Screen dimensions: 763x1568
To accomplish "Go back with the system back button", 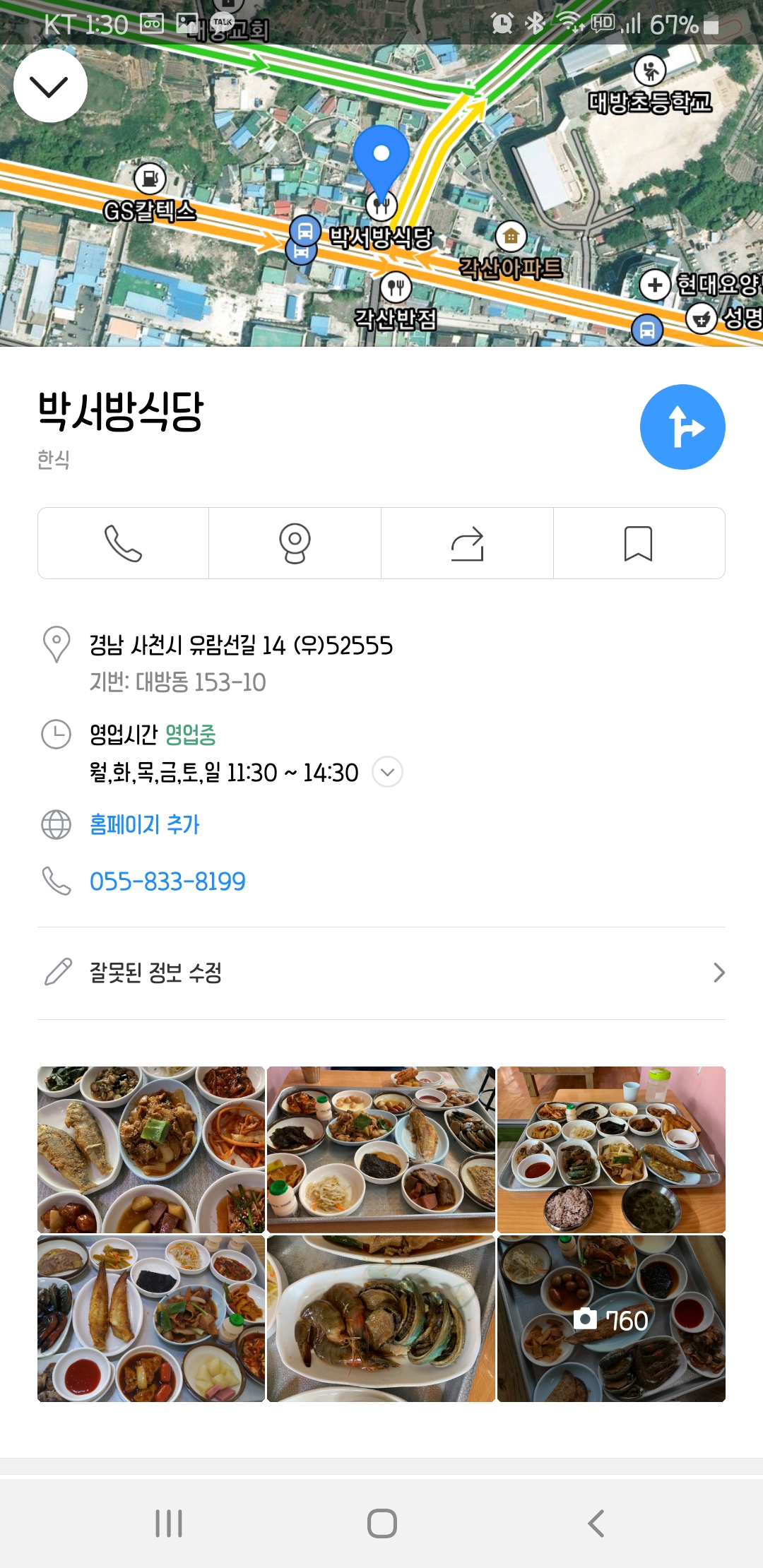I will tap(596, 1524).
